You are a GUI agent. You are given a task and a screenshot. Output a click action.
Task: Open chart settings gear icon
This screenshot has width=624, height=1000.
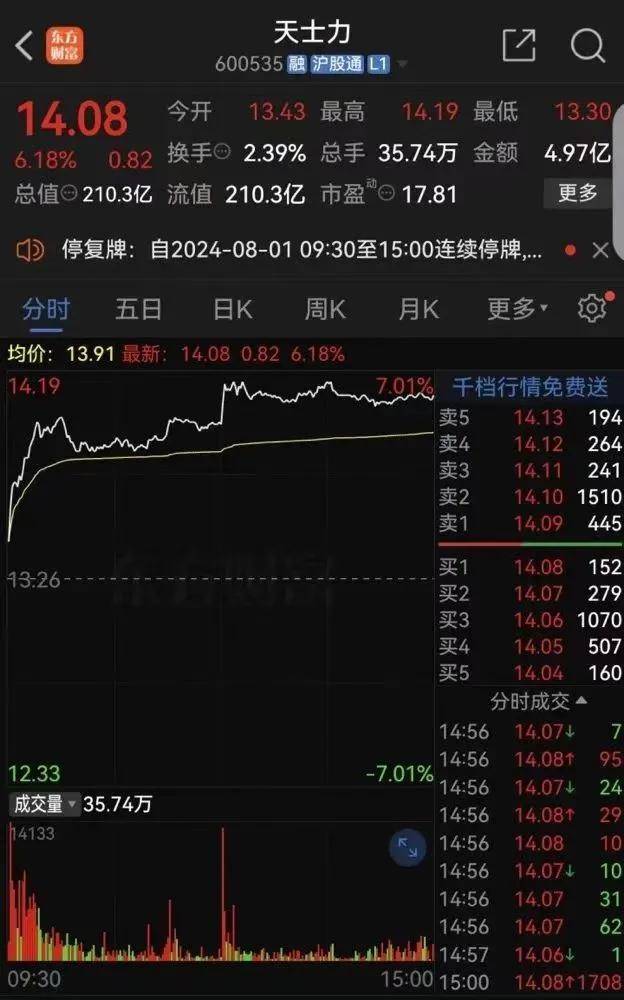592,309
